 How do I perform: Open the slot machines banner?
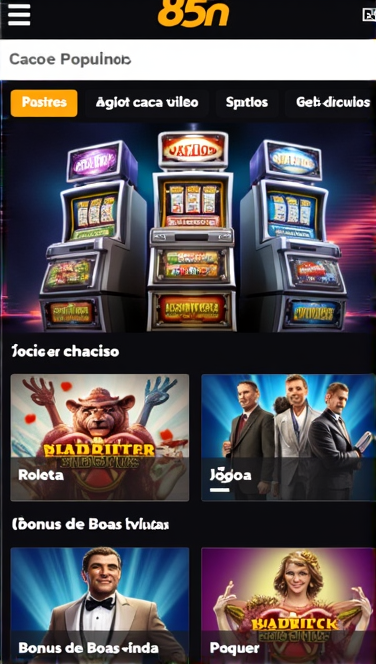188,229
